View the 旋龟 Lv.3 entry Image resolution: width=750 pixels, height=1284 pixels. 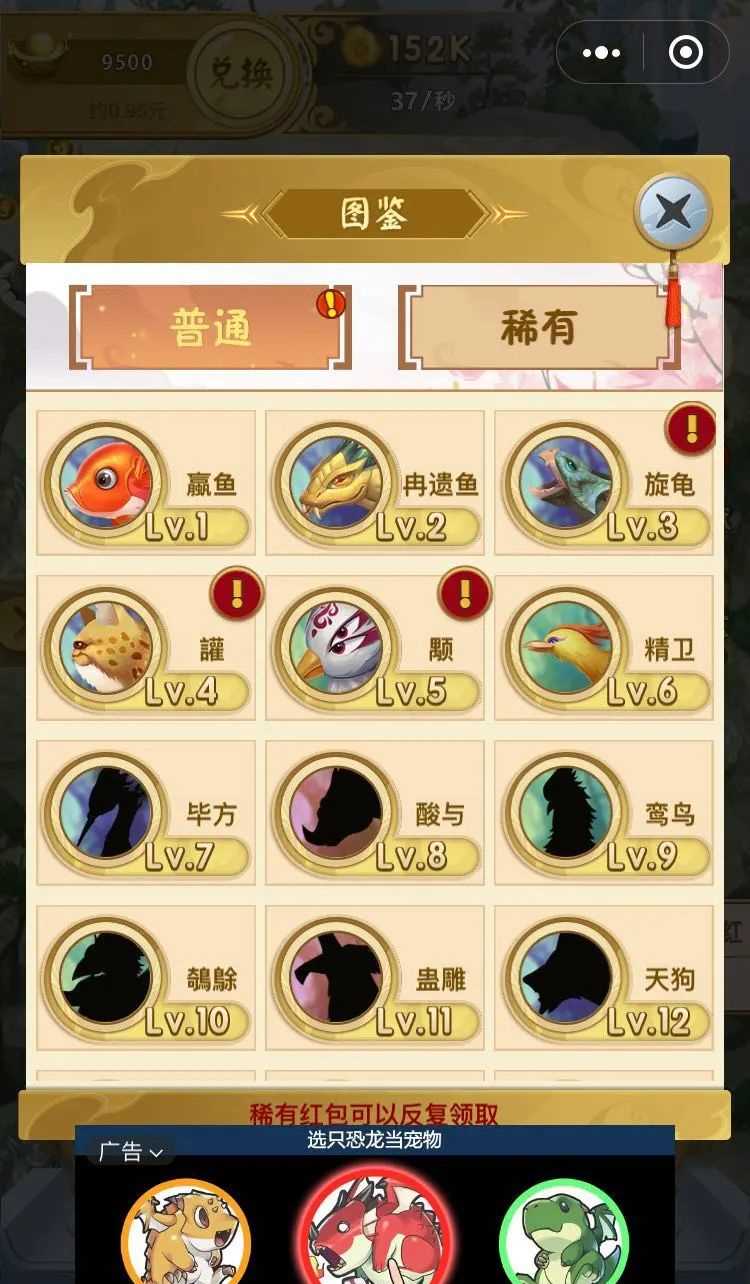604,484
